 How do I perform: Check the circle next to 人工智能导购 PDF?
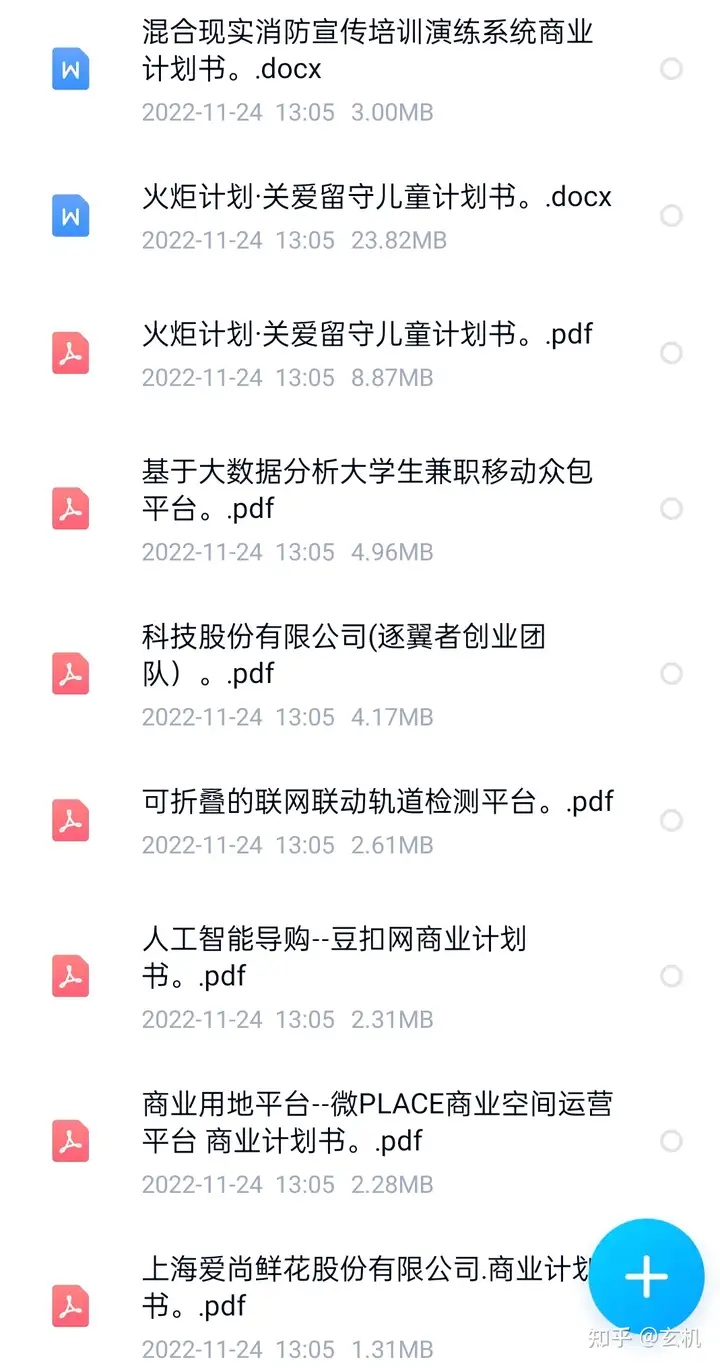(x=671, y=976)
